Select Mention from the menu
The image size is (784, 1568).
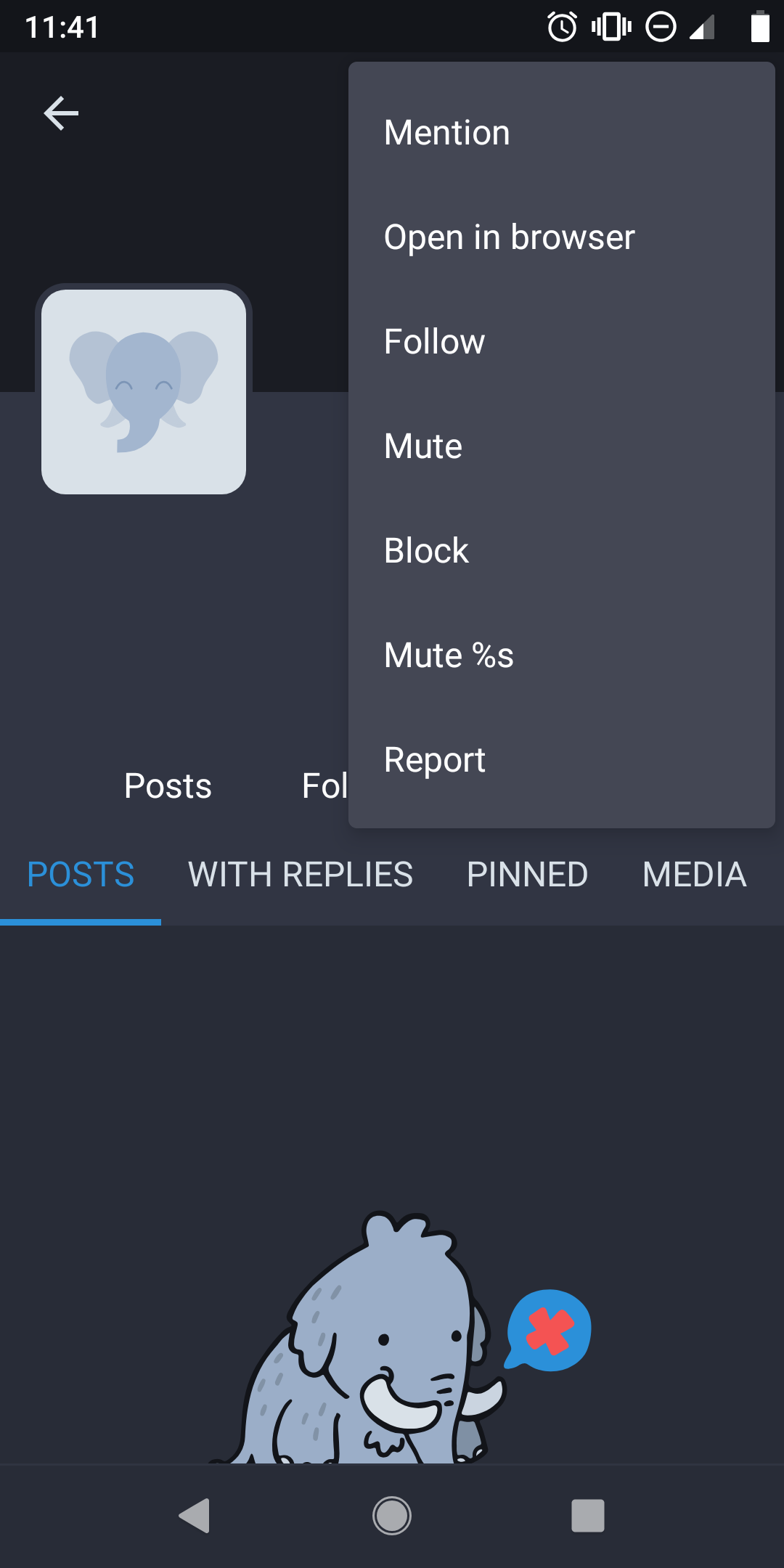click(447, 131)
